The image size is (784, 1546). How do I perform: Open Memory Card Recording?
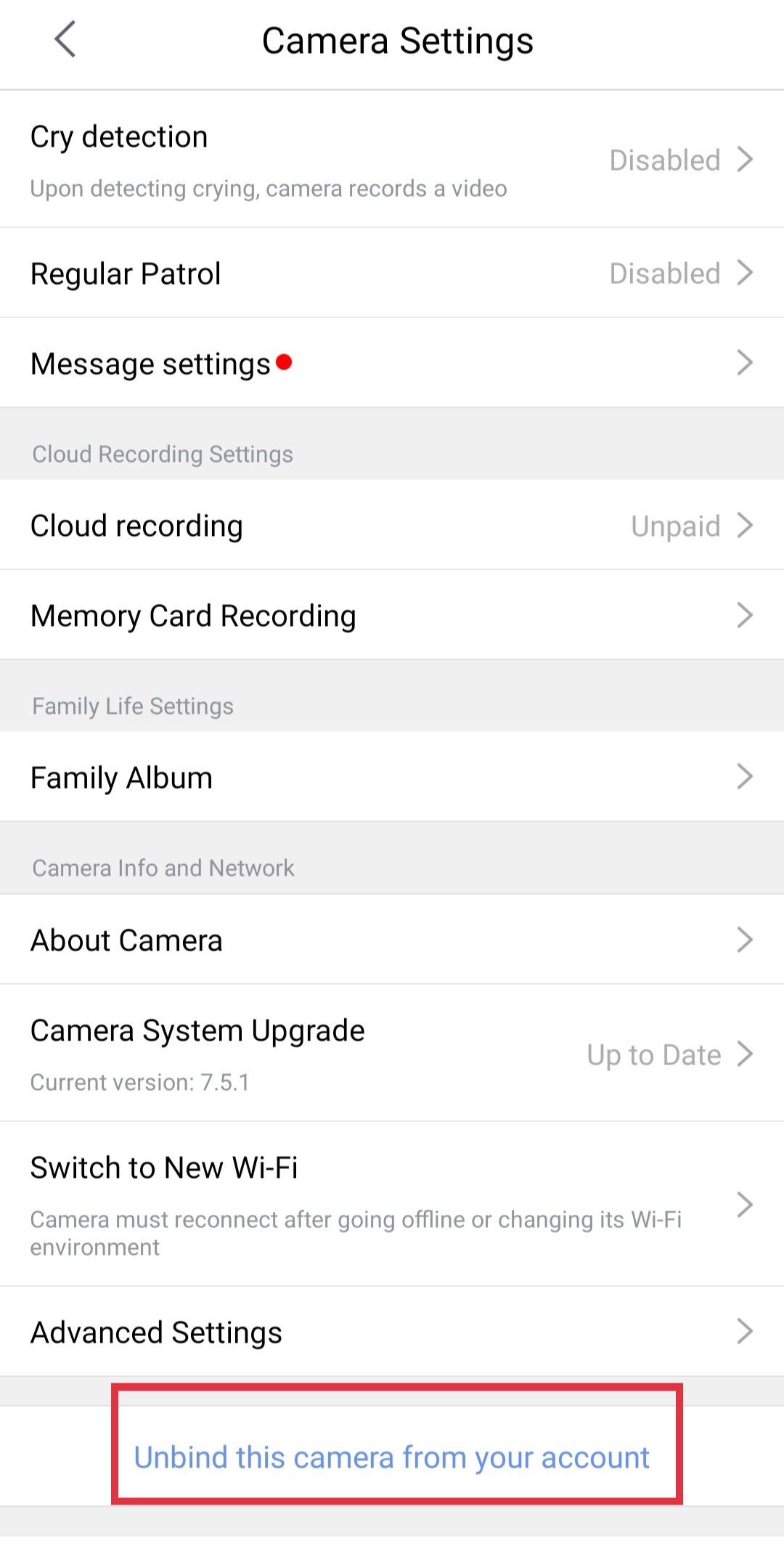tap(392, 615)
